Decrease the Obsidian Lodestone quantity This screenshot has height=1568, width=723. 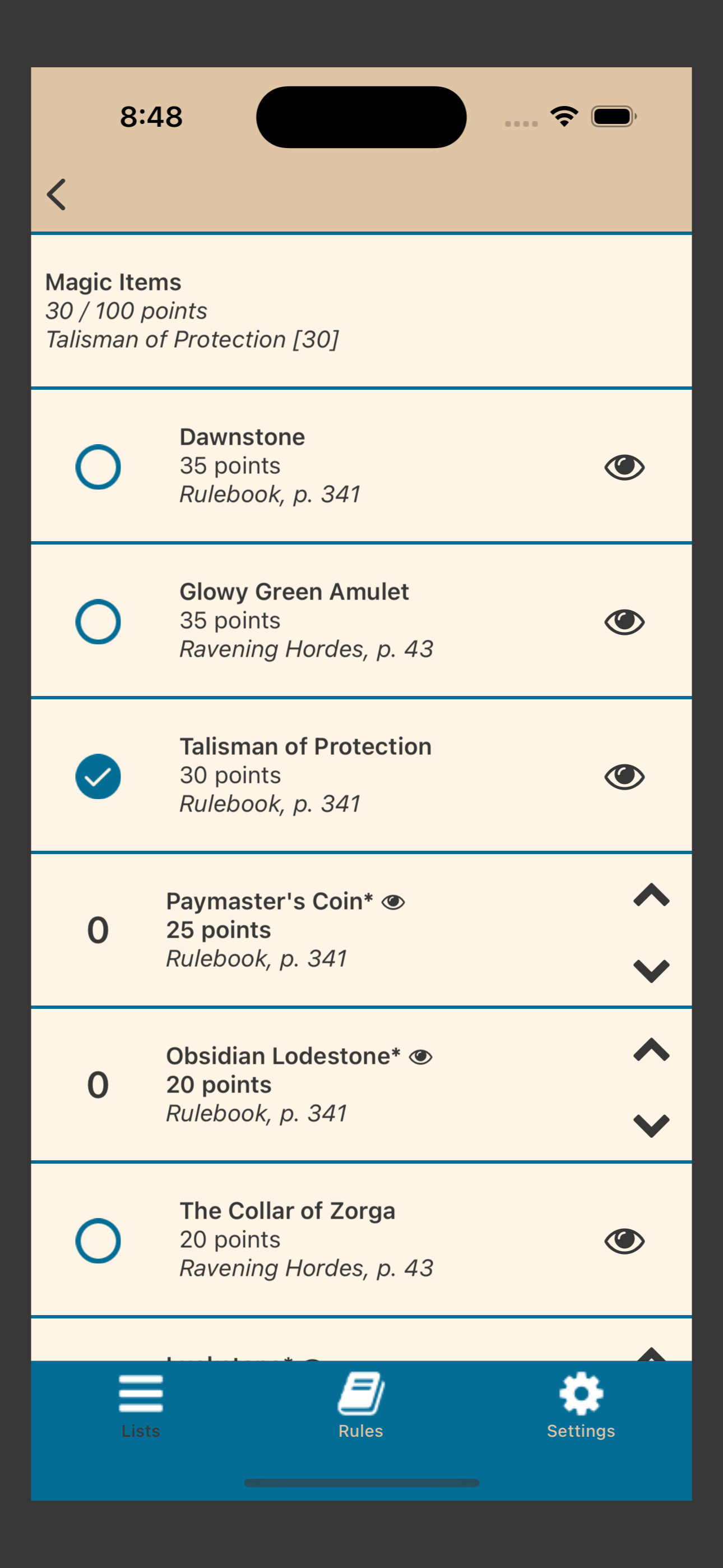click(x=651, y=1125)
